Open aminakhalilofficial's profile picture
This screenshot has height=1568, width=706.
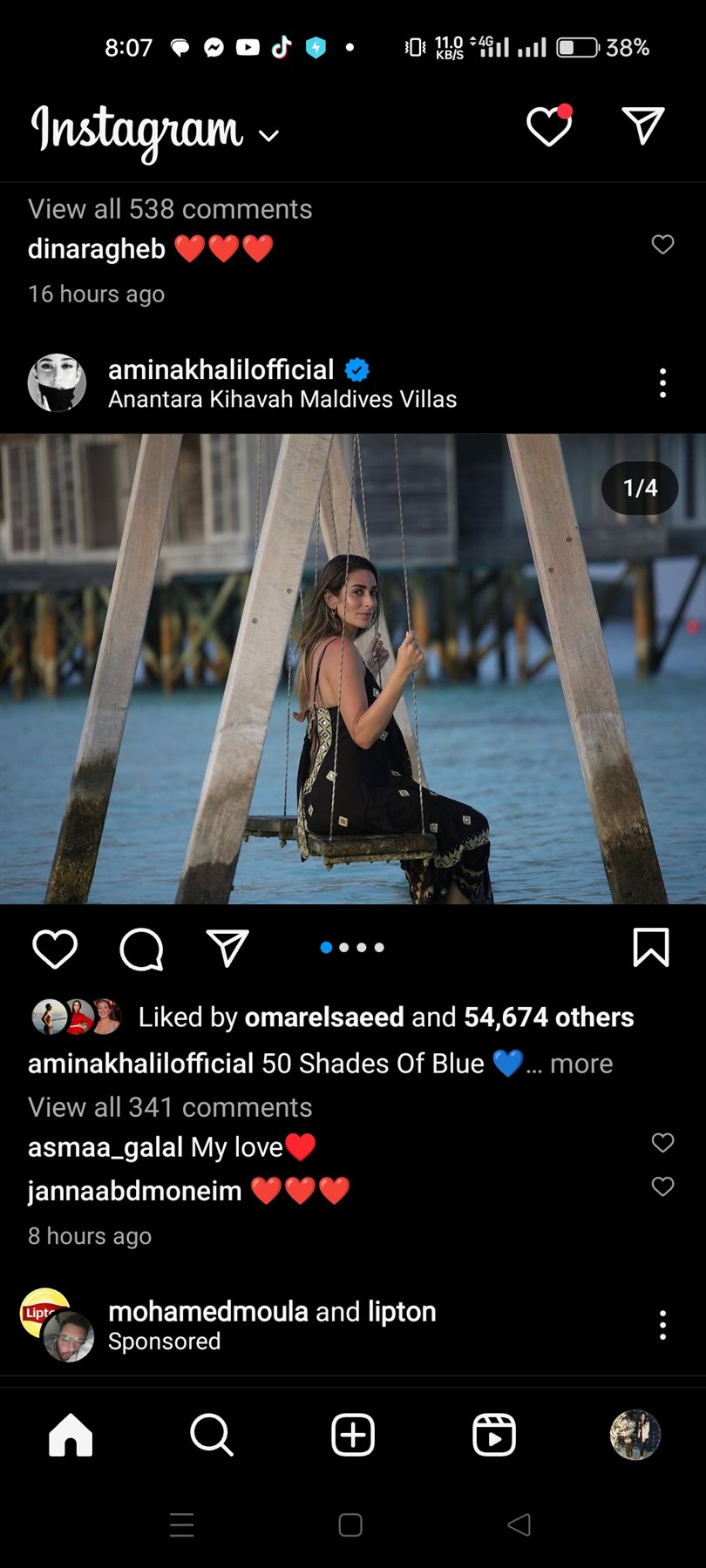click(x=58, y=382)
